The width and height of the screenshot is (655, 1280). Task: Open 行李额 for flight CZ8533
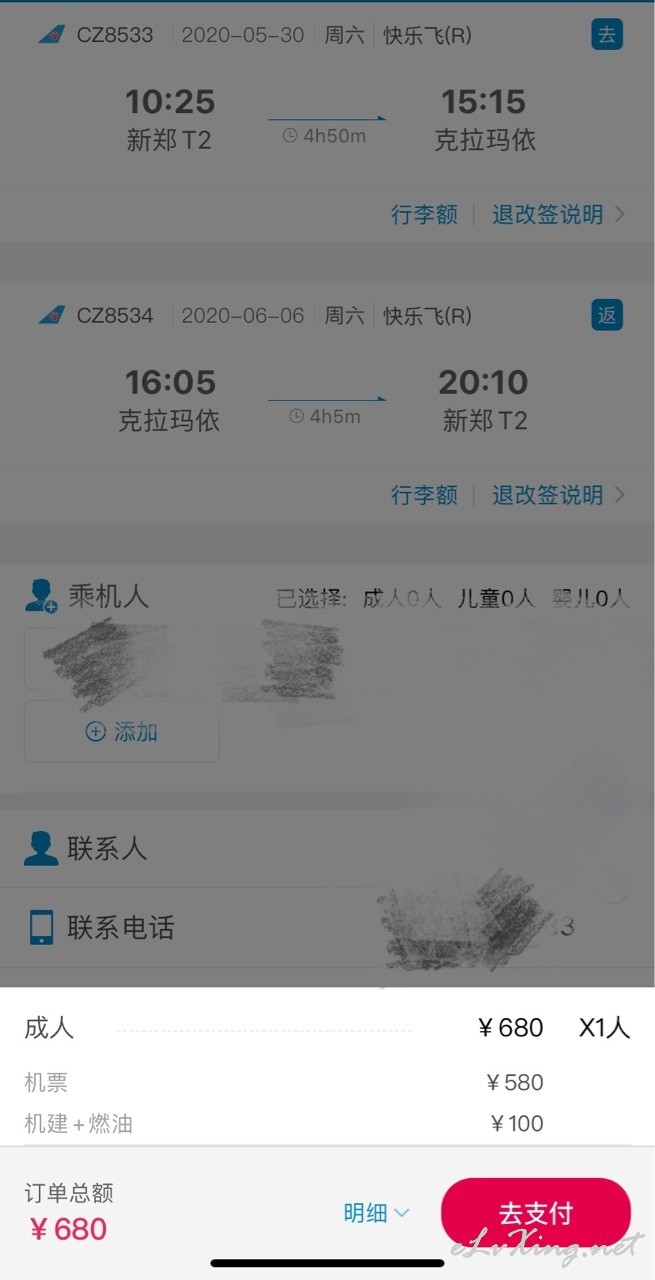(x=424, y=215)
